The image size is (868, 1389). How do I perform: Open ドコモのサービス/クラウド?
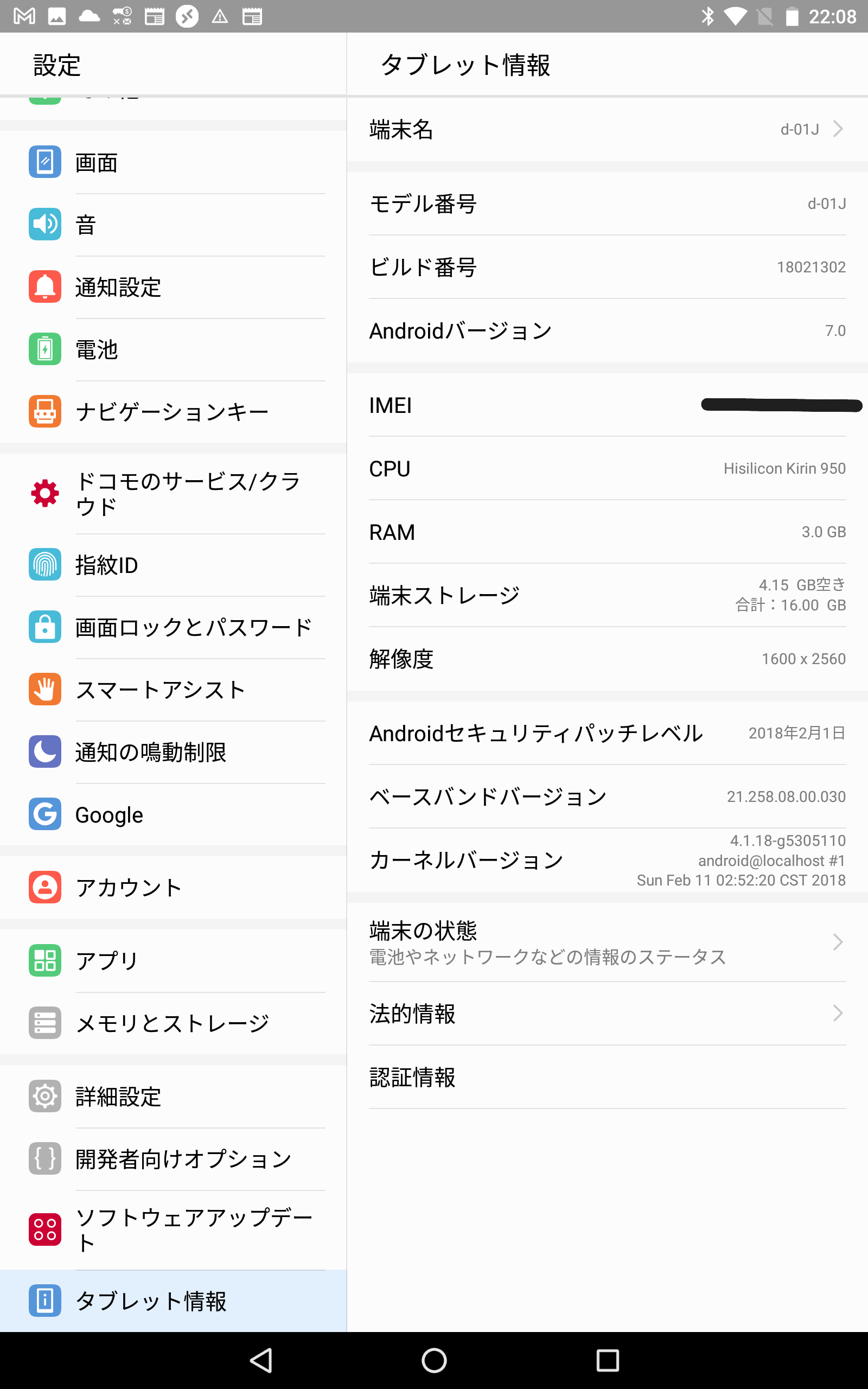(x=173, y=494)
